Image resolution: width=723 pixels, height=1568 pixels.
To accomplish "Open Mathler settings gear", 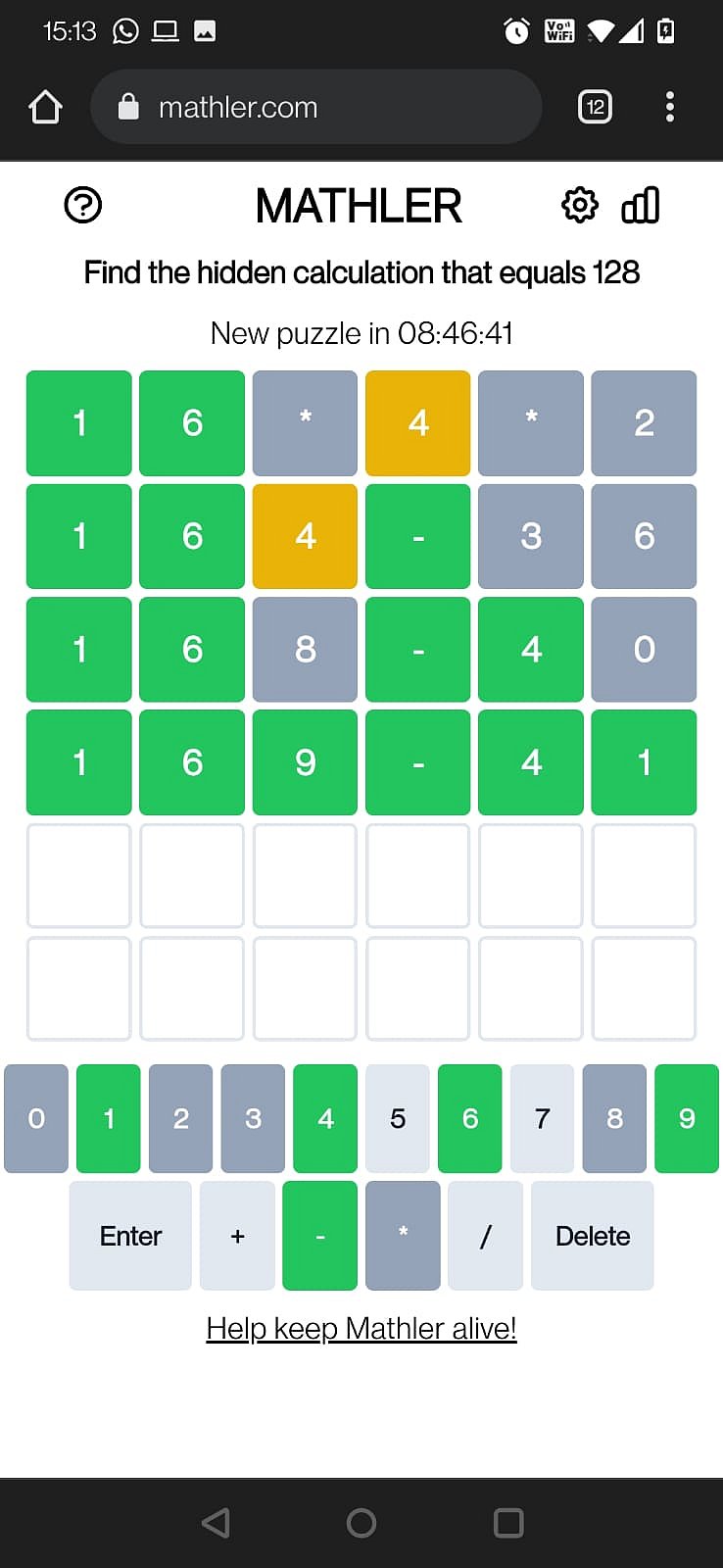I will 579,206.
